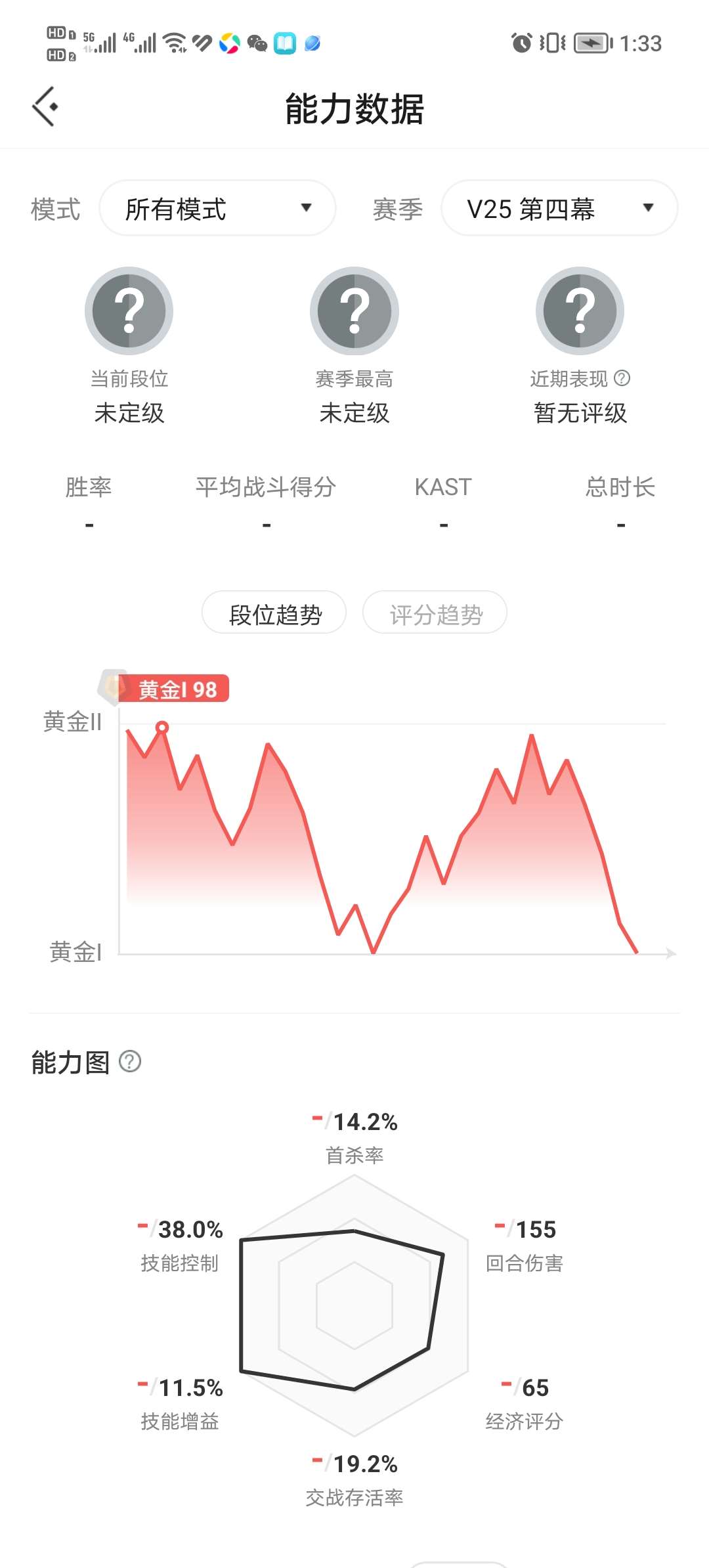Open the V25 第四幕 season dropdown
Viewport: 709px width, 1568px height.
[x=559, y=209]
